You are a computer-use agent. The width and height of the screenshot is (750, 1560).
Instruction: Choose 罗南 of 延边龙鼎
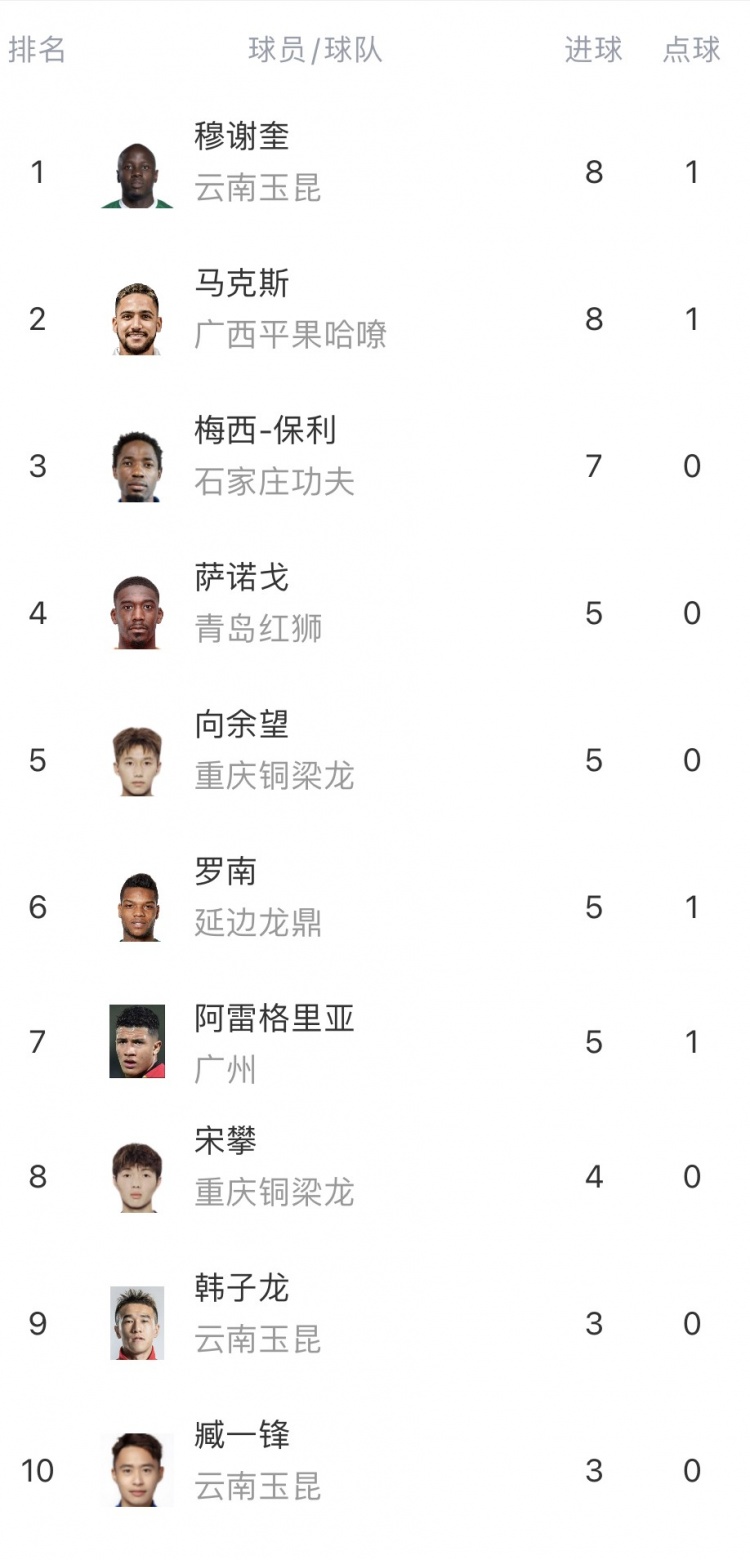coord(226,872)
